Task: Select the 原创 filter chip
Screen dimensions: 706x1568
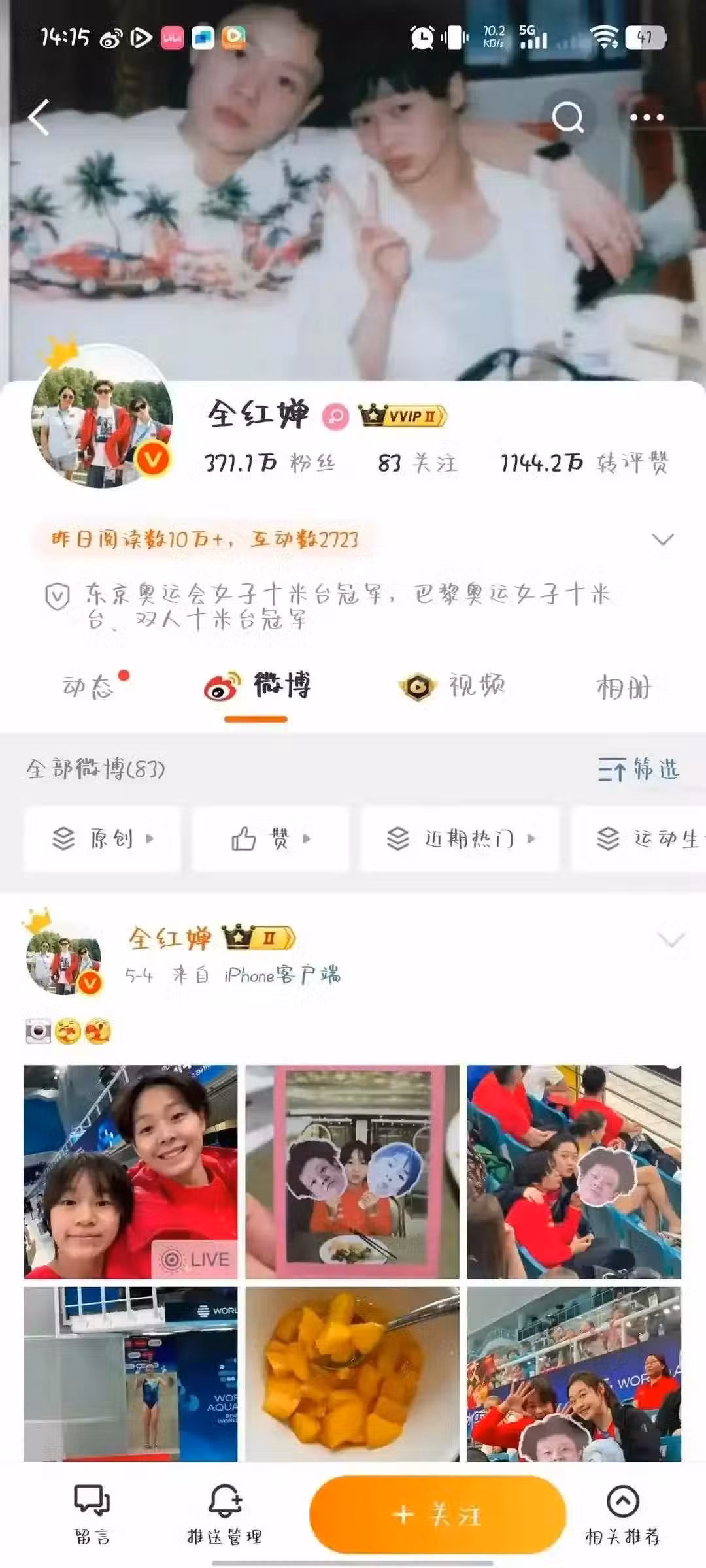Action: (x=103, y=839)
